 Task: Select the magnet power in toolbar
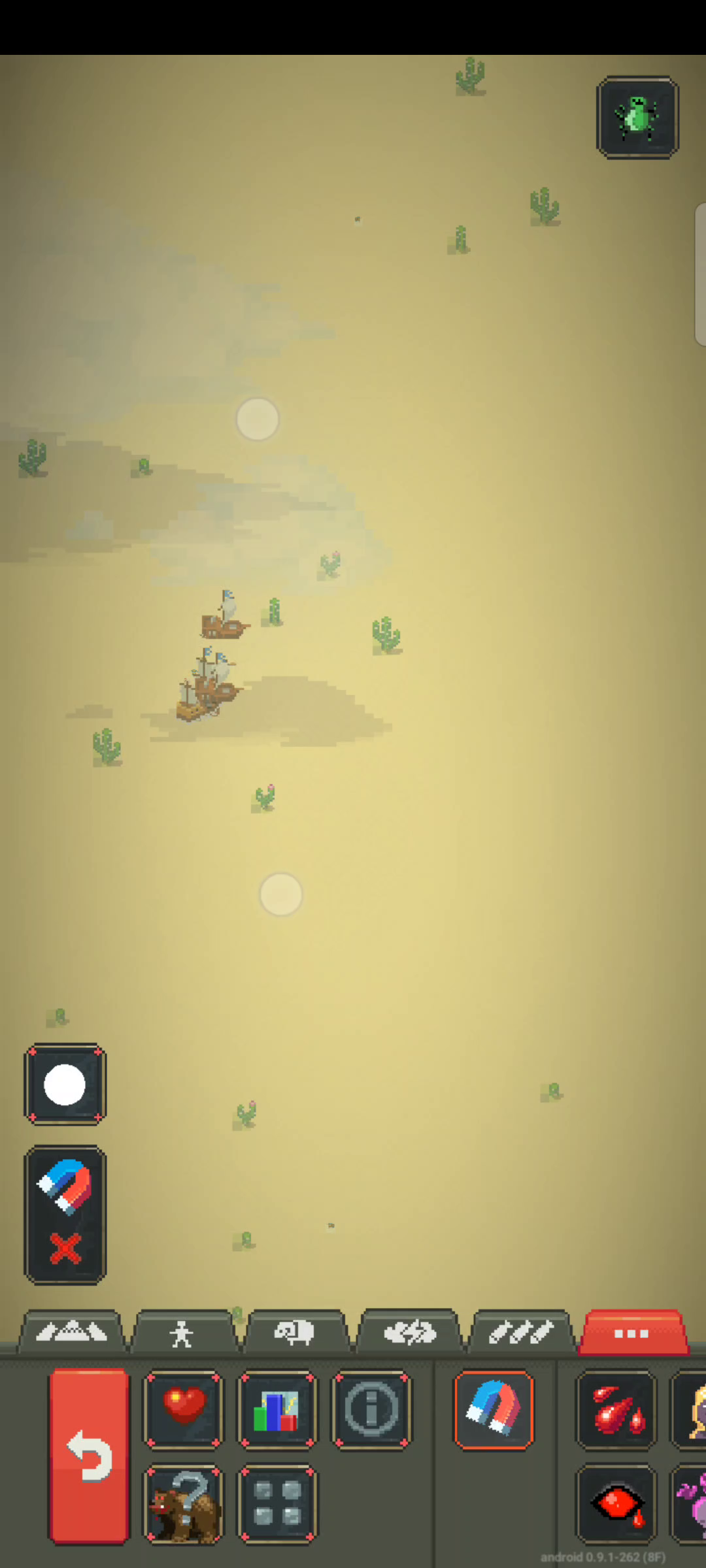point(494,1410)
